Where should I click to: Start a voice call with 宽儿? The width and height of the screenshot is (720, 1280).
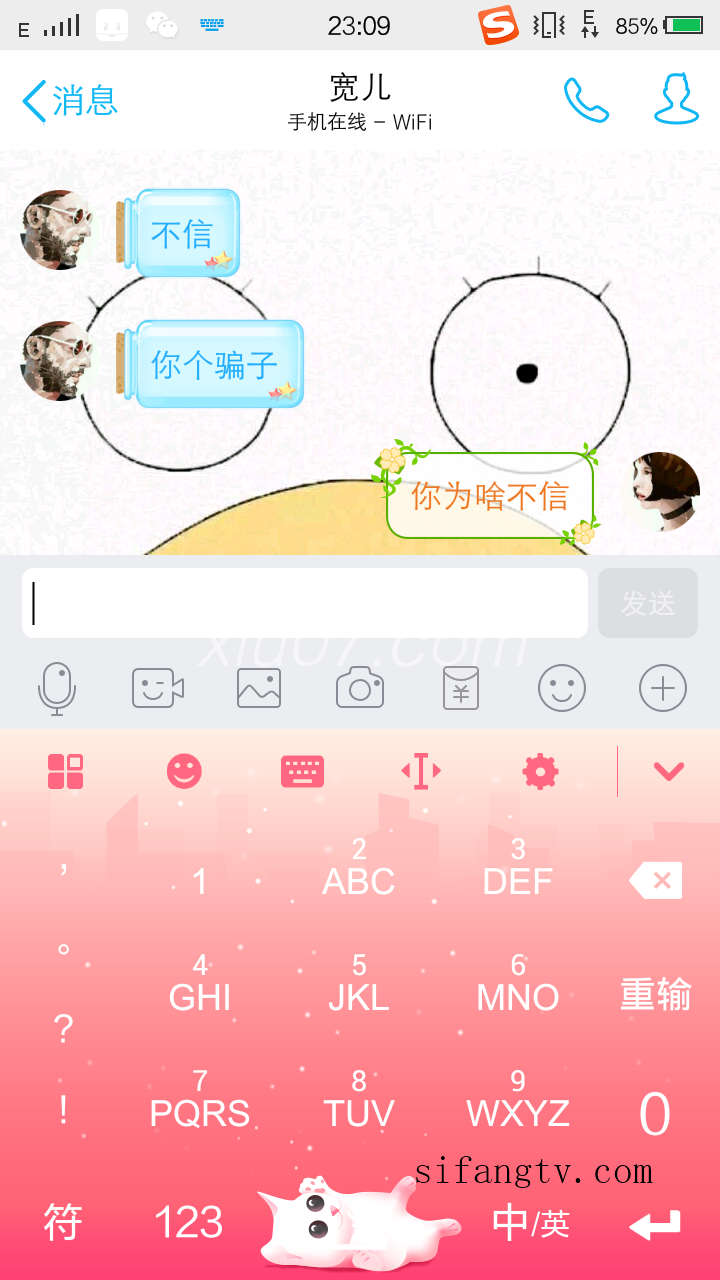click(x=586, y=100)
